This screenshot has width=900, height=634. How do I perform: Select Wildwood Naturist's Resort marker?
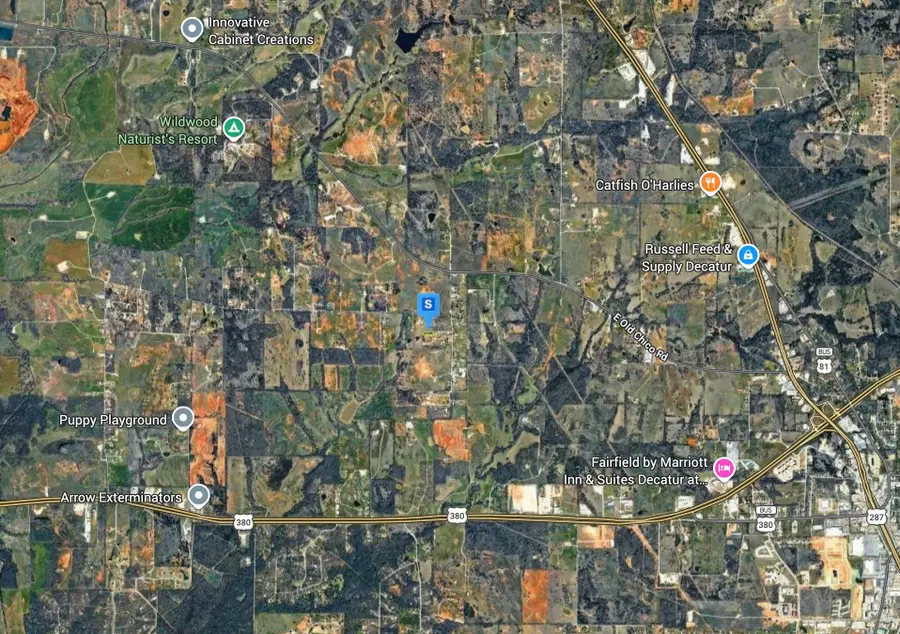pyautogui.click(x=233, y=128)
